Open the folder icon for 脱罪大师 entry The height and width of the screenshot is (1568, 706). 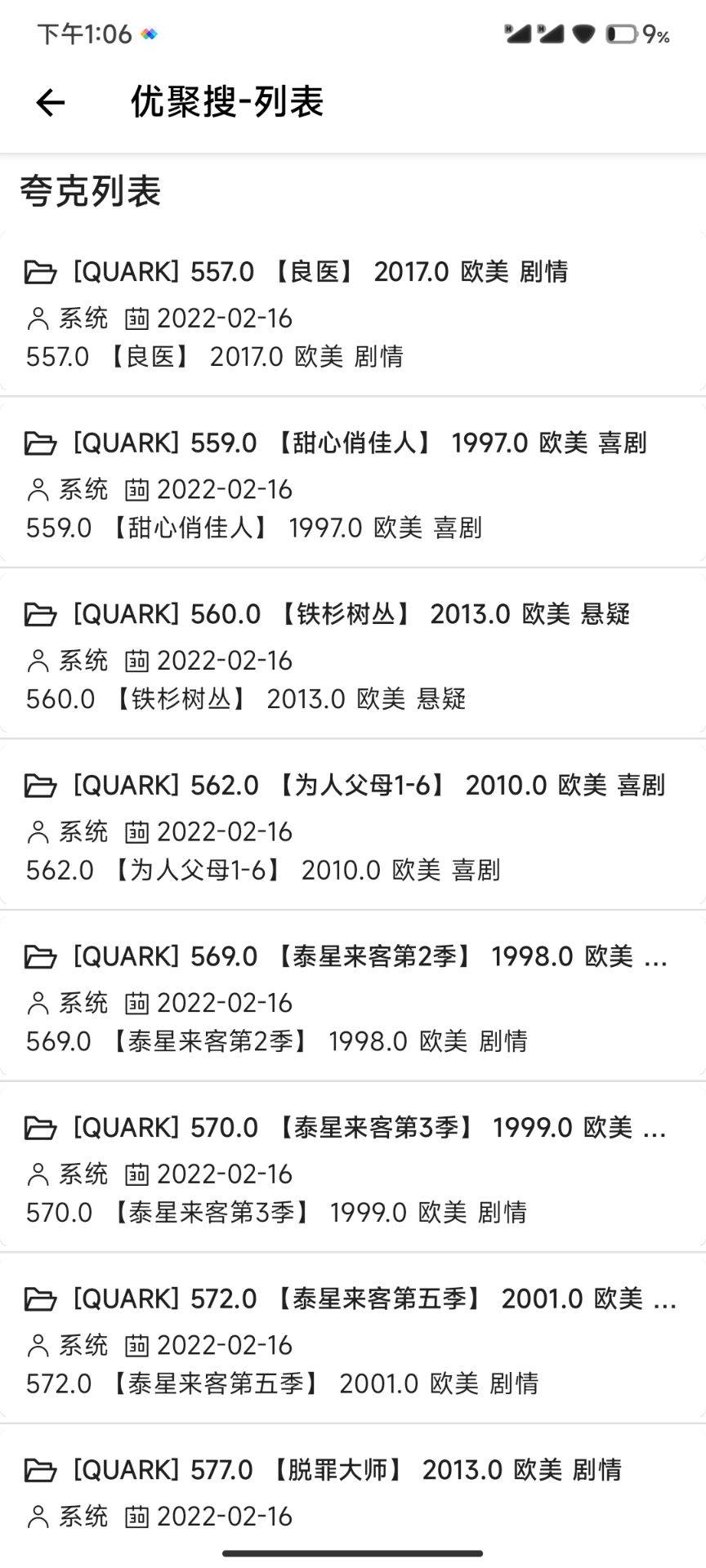tap(39, 1470)
